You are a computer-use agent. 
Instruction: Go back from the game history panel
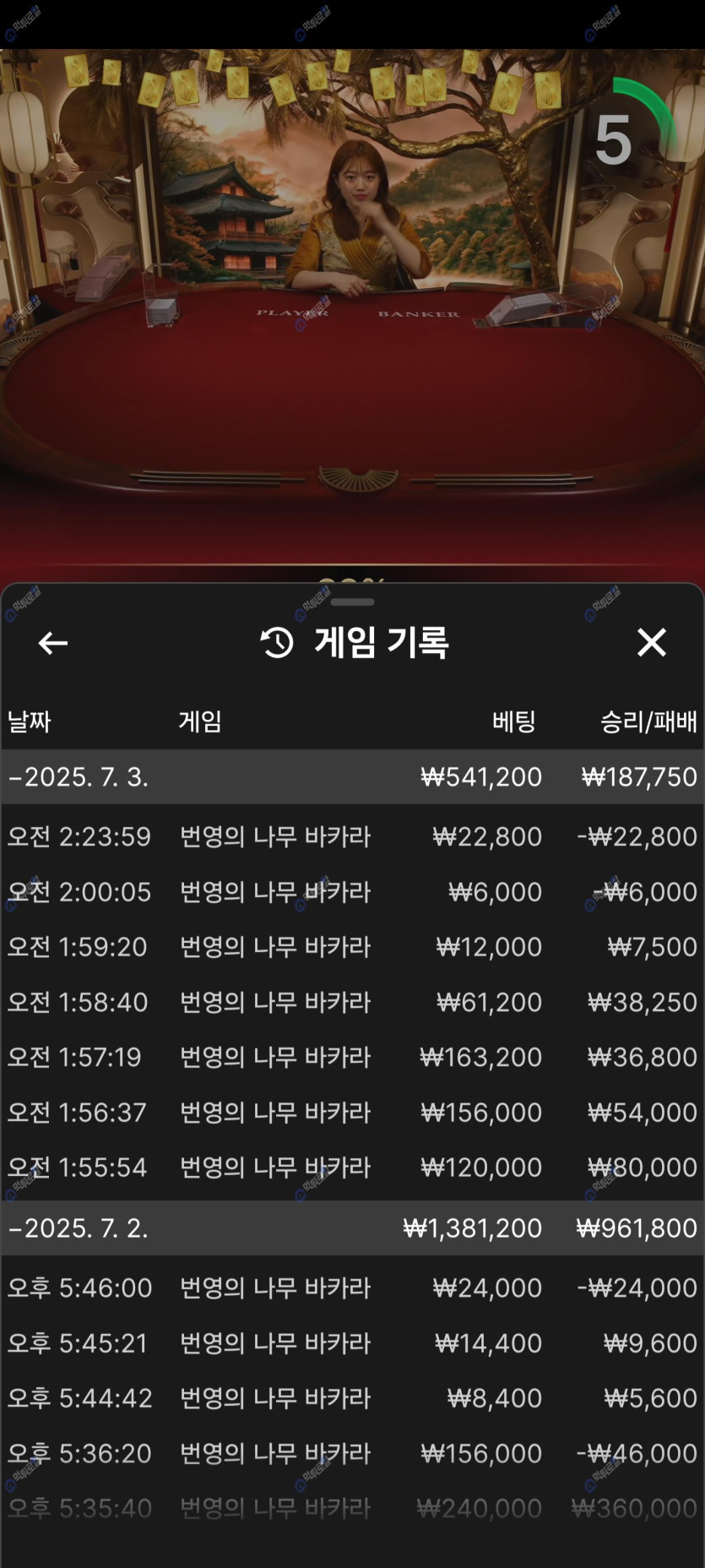click(x=52, y=643)
